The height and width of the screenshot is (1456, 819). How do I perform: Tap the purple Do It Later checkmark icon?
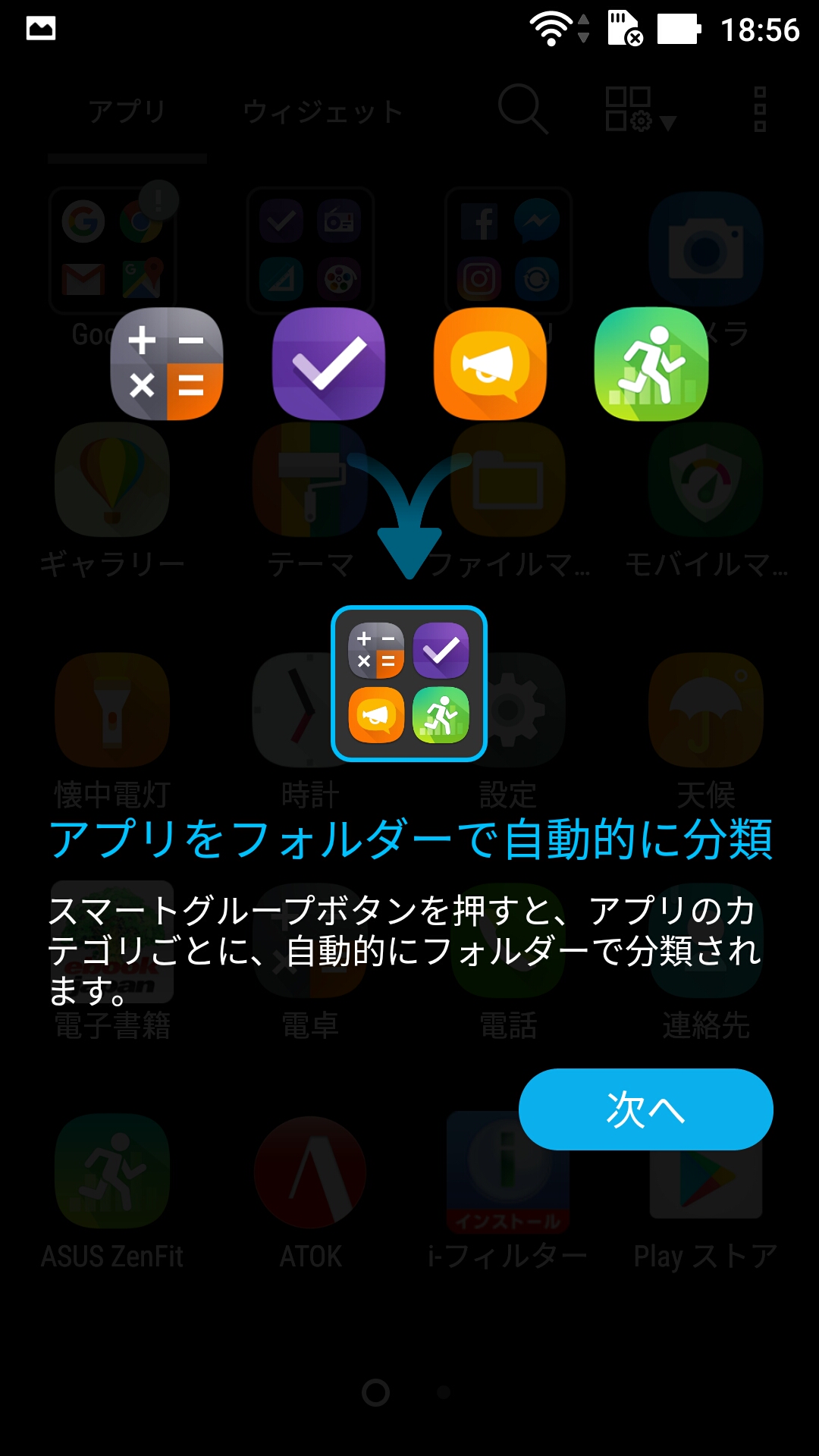pyautogui.click(x=329, y=364)
